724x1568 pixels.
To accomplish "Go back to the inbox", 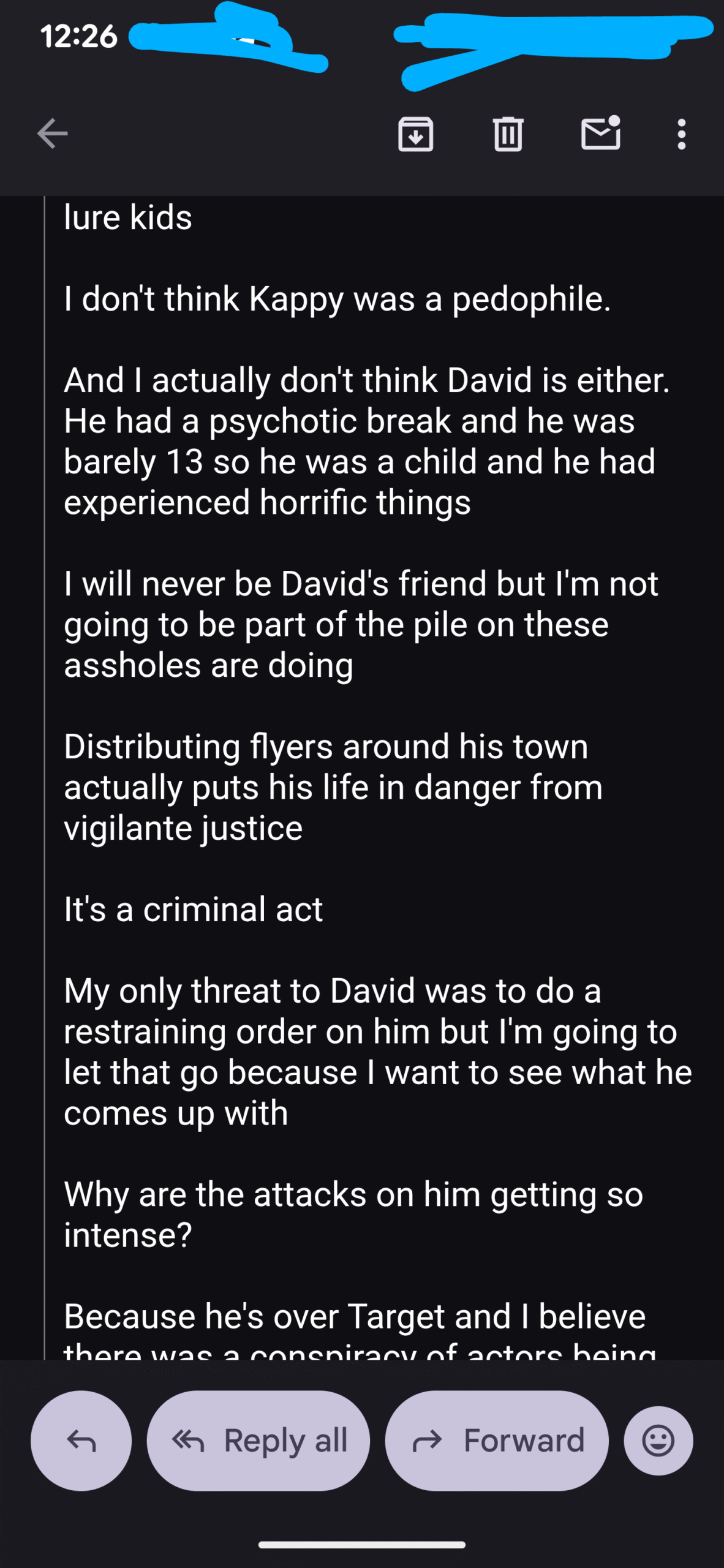I will point(52,134).
